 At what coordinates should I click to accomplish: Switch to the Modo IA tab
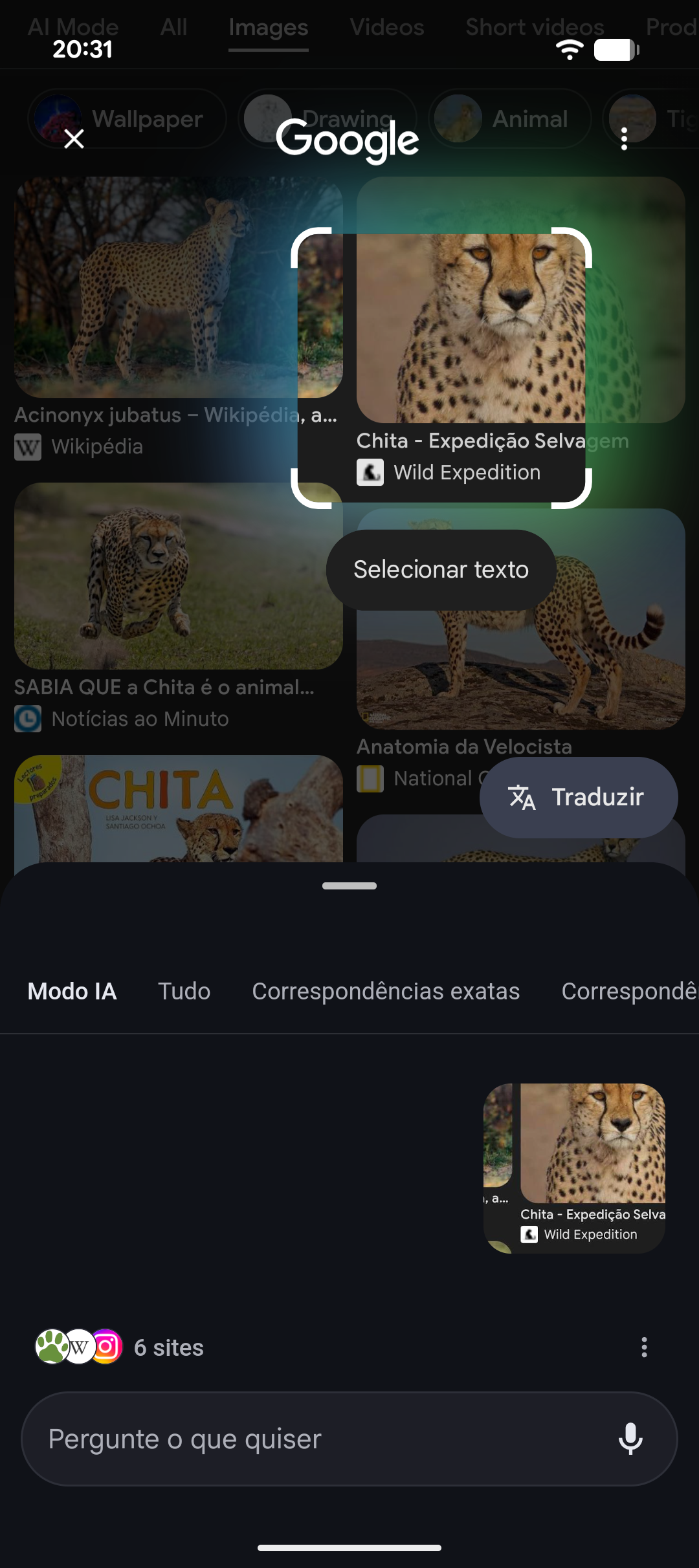[72, 991]
